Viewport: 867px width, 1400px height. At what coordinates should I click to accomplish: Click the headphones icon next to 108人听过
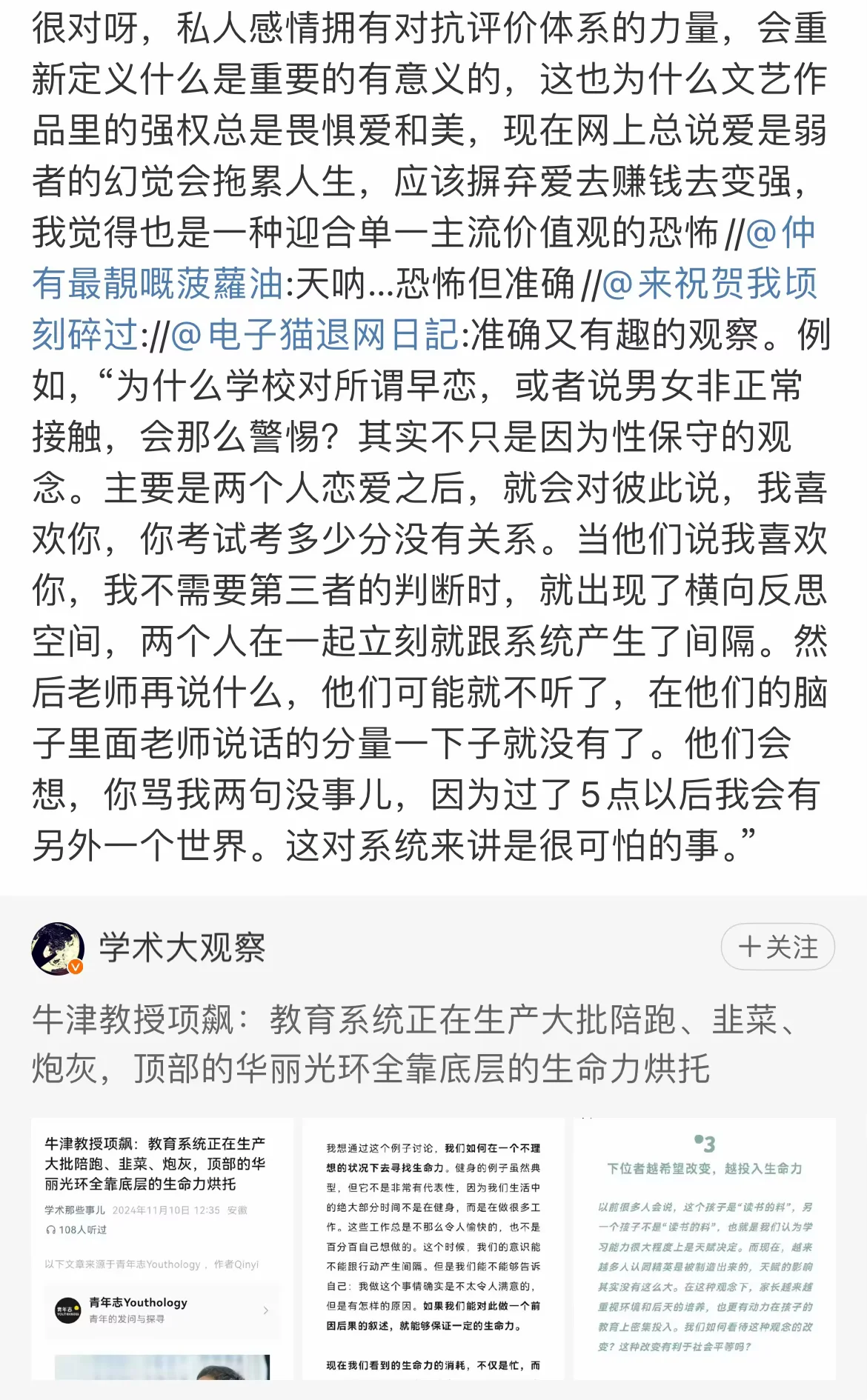click(x=51, y=1230)
